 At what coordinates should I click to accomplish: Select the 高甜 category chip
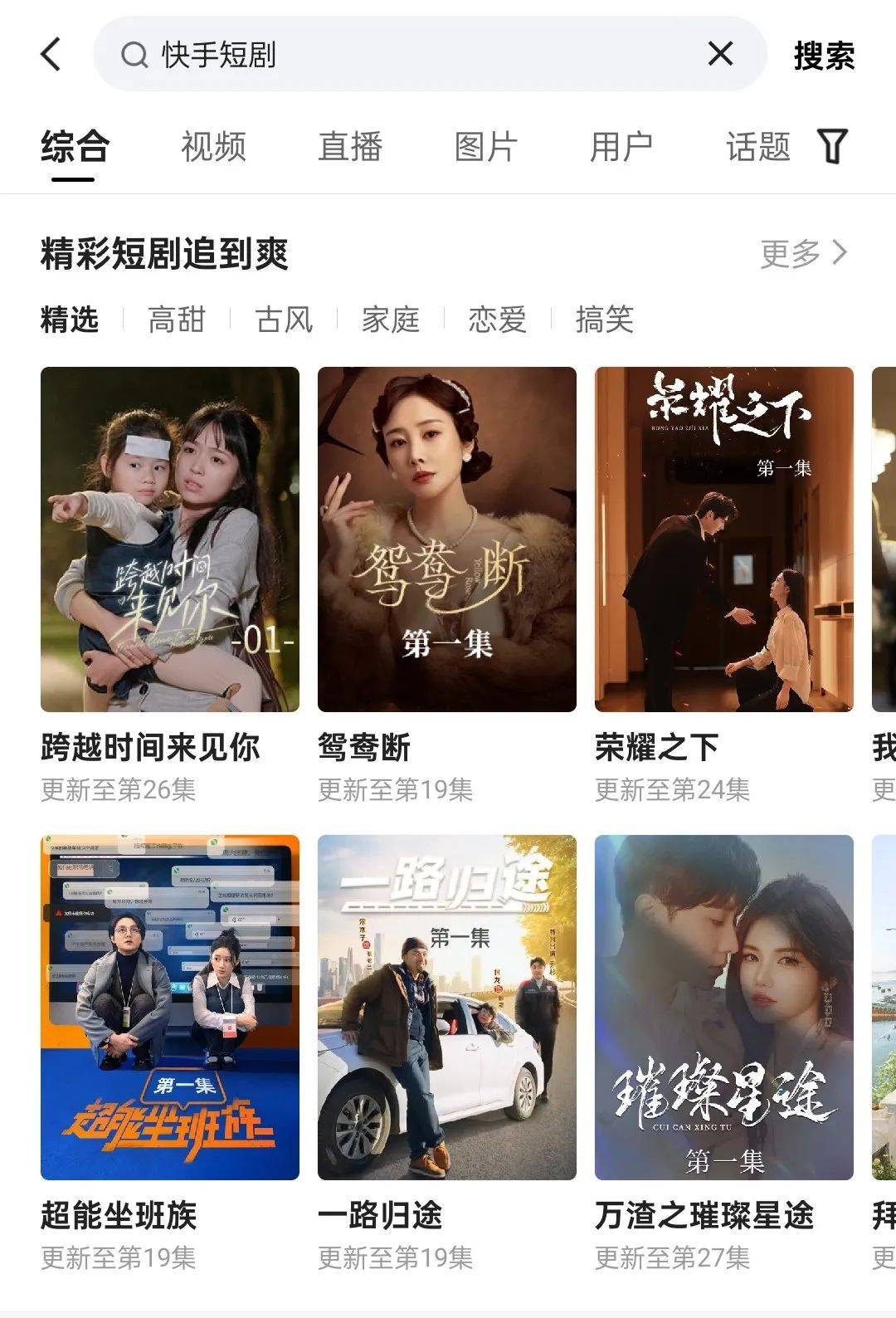pyautogui.click(x=176, y=320)
